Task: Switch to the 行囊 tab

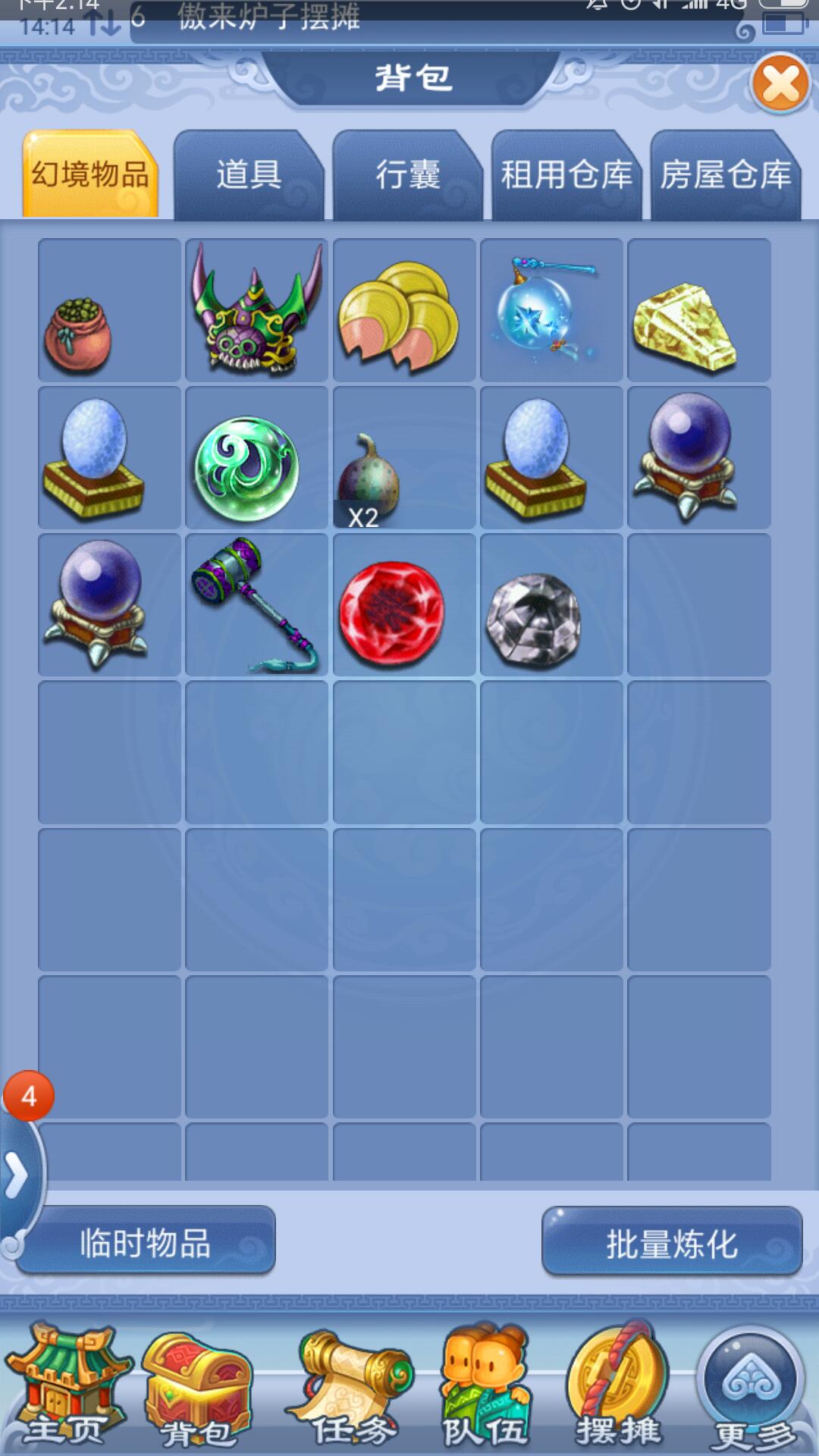Action: click(x=407, y=175)
